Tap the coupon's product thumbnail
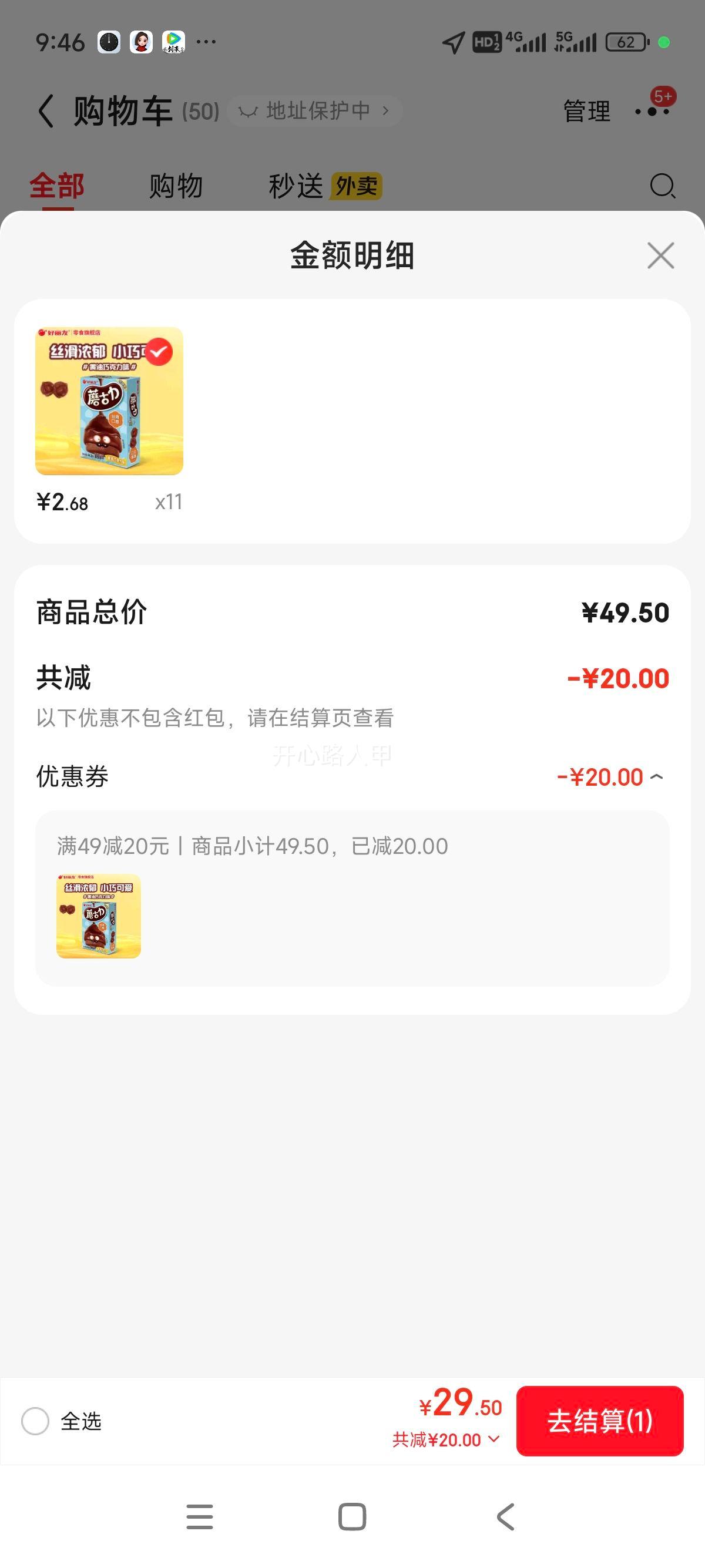 98,917
